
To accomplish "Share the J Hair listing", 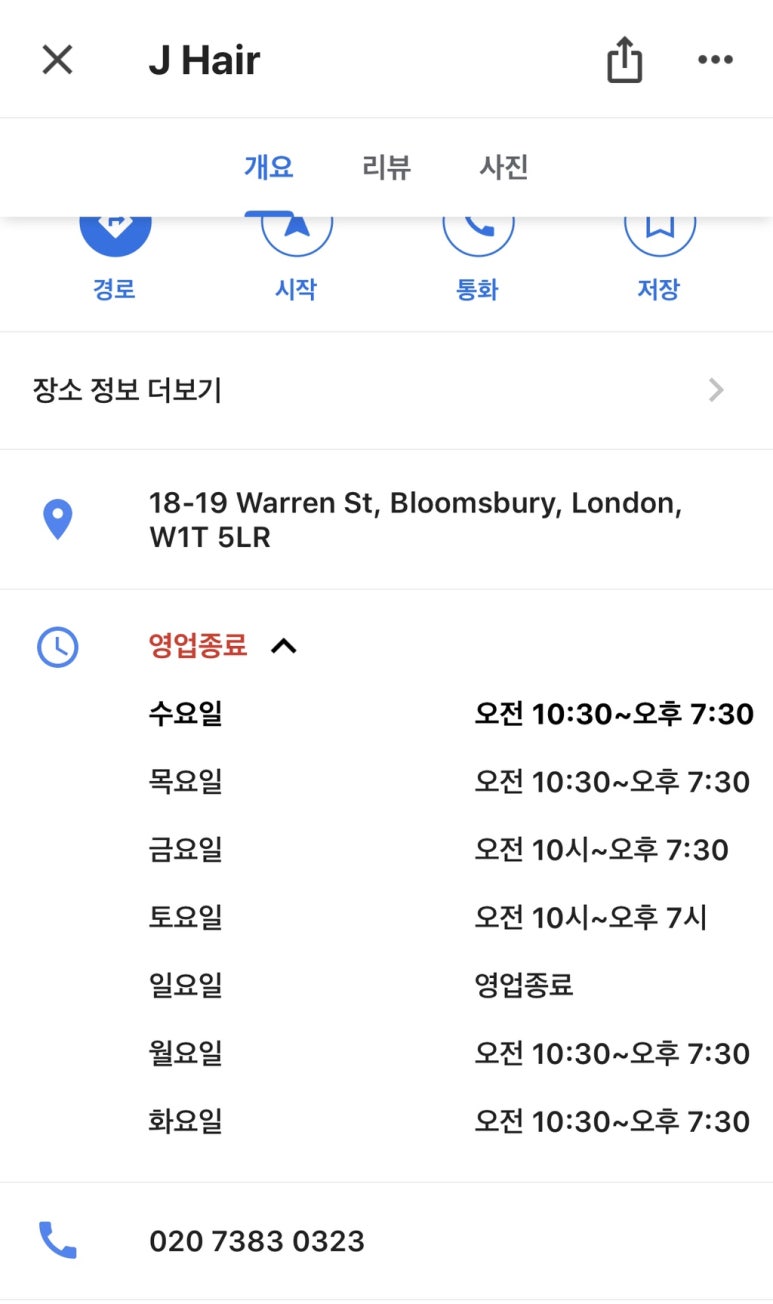I will click(x=624, y=60).
